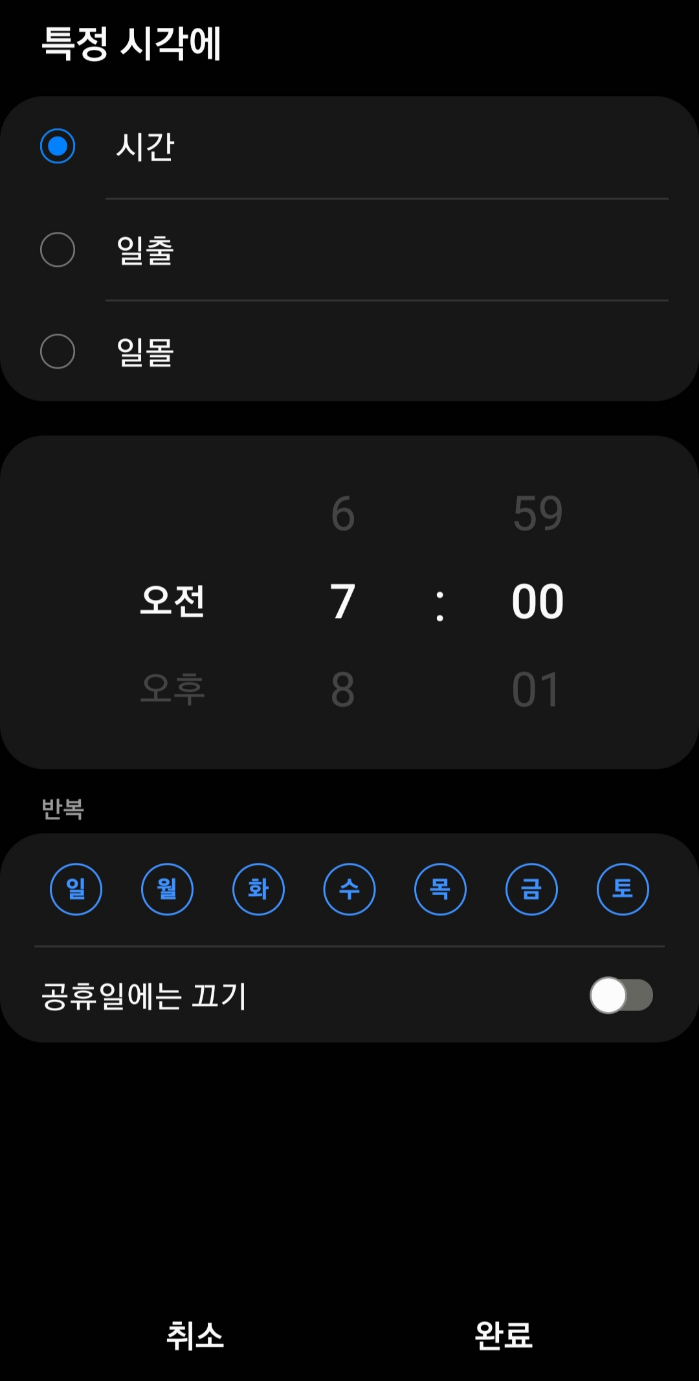Choose the 일몰 radio option

point(58,352)
